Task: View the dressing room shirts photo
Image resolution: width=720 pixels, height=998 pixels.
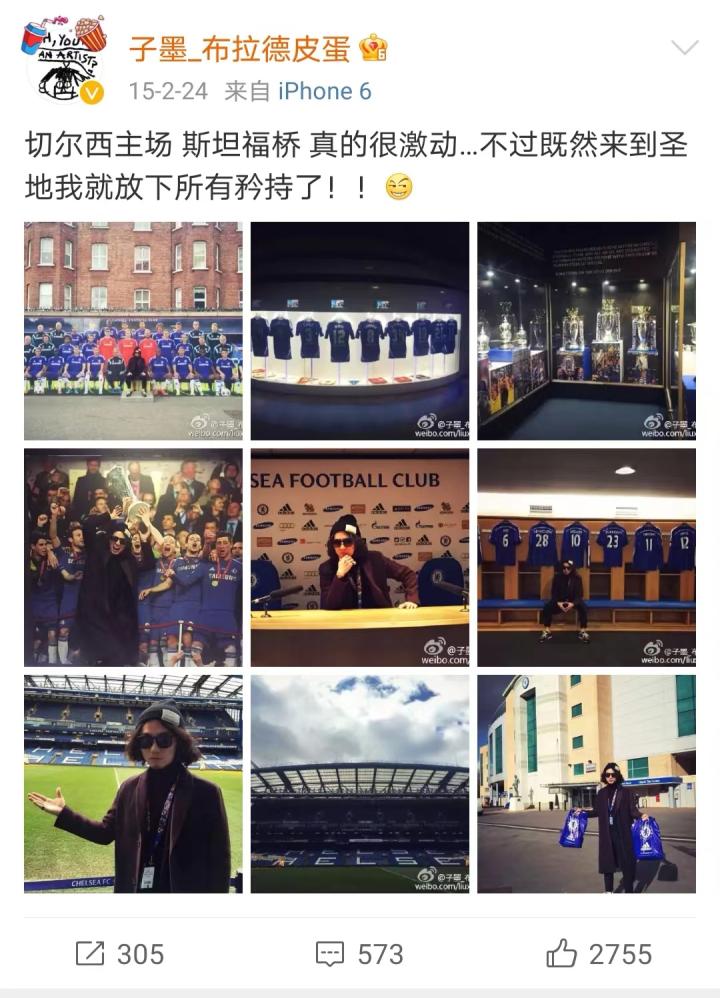Action: (586, 557)
